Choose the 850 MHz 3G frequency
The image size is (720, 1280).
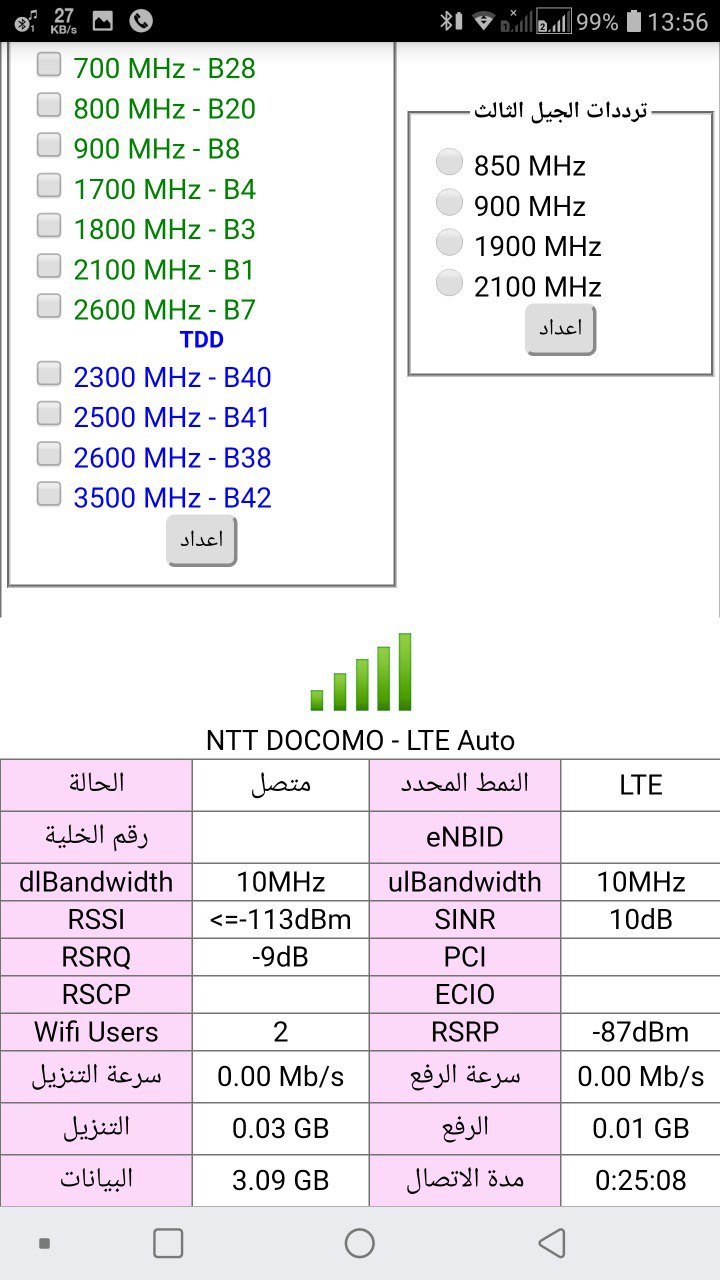(450, 162)
